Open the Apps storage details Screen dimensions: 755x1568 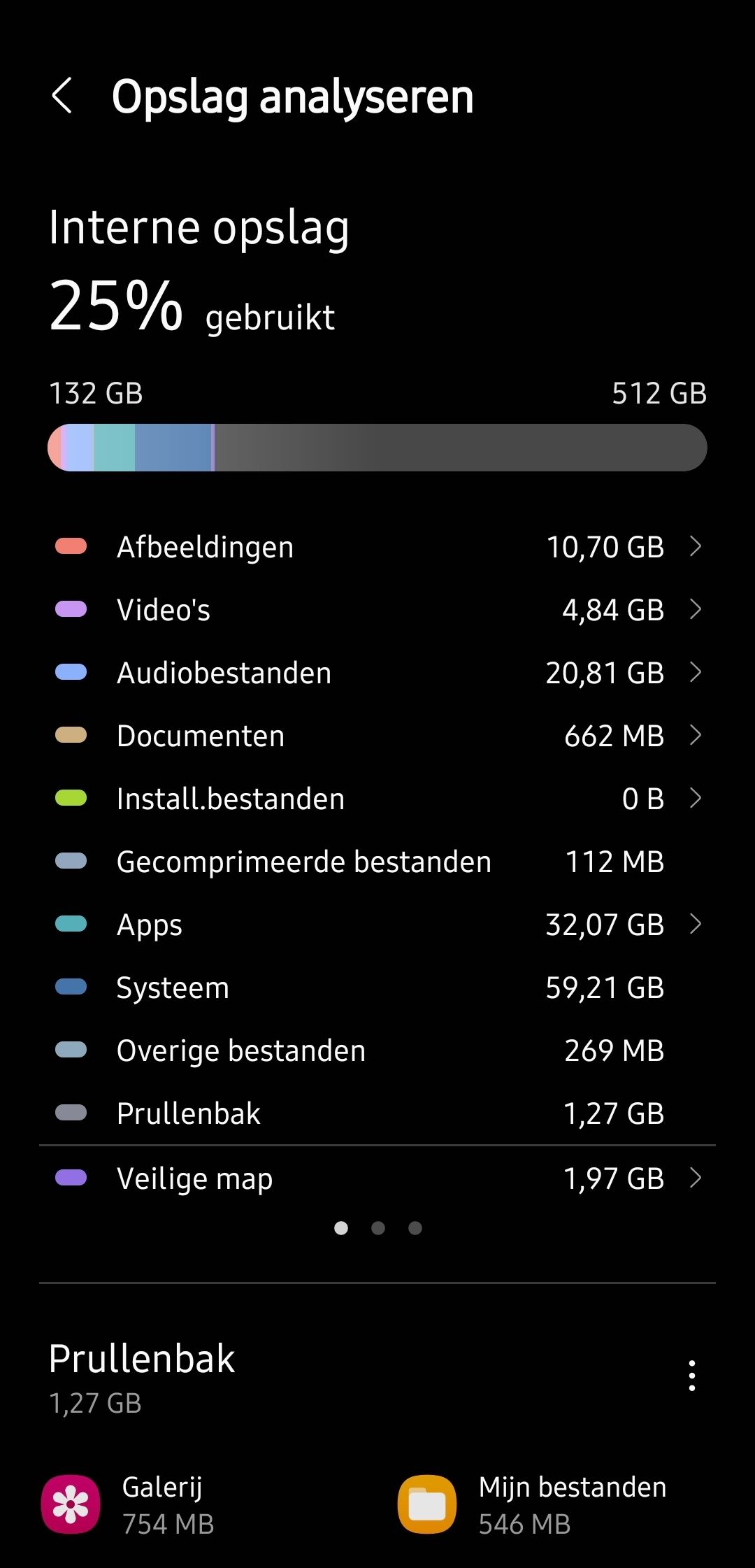click(x=377, y=924)
